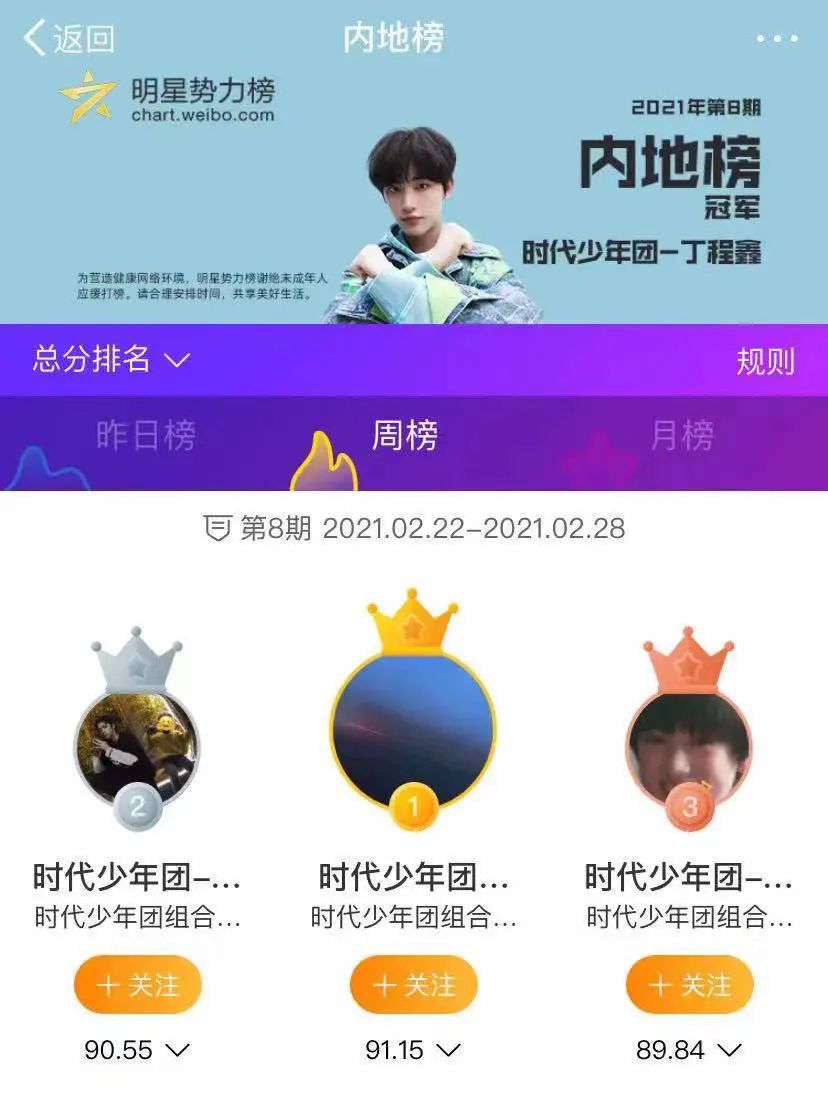
Task: Expand the 91.15 score details
Action: pyautogui.click(x=413, y=1050)
